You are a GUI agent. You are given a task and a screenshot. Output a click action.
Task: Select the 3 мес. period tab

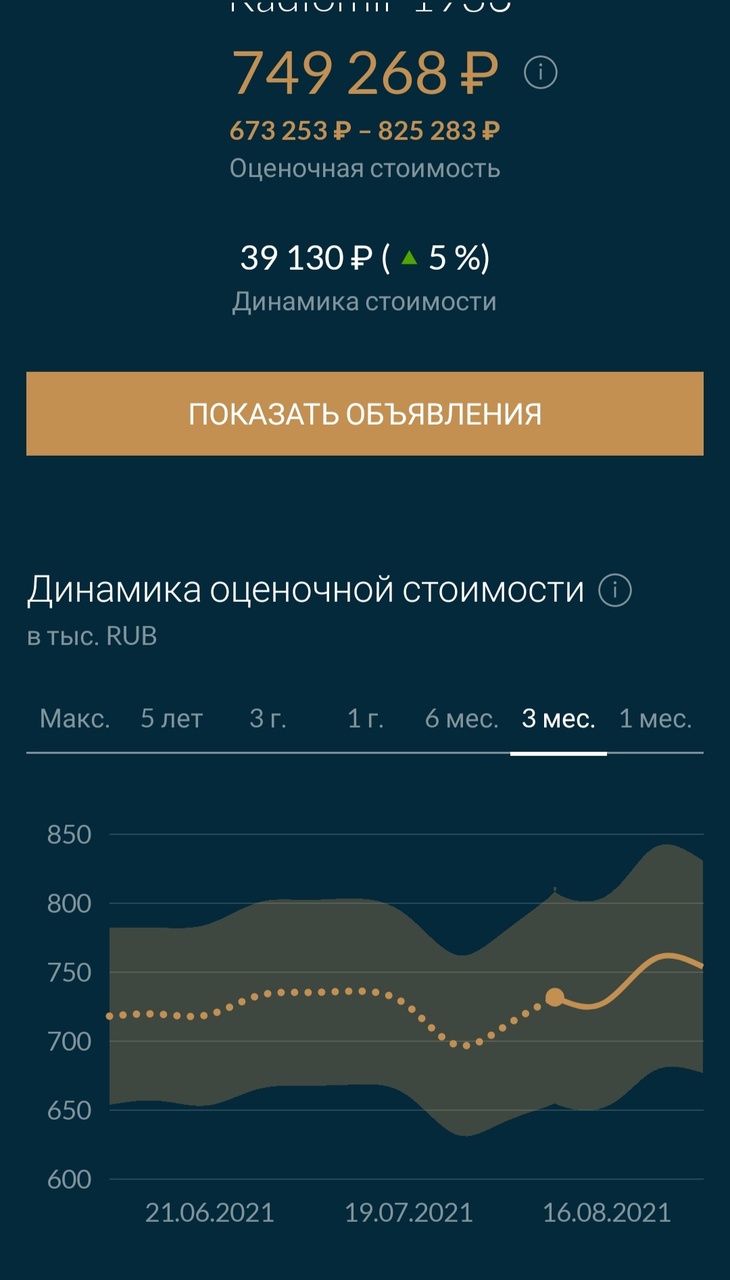click(558, 719)
